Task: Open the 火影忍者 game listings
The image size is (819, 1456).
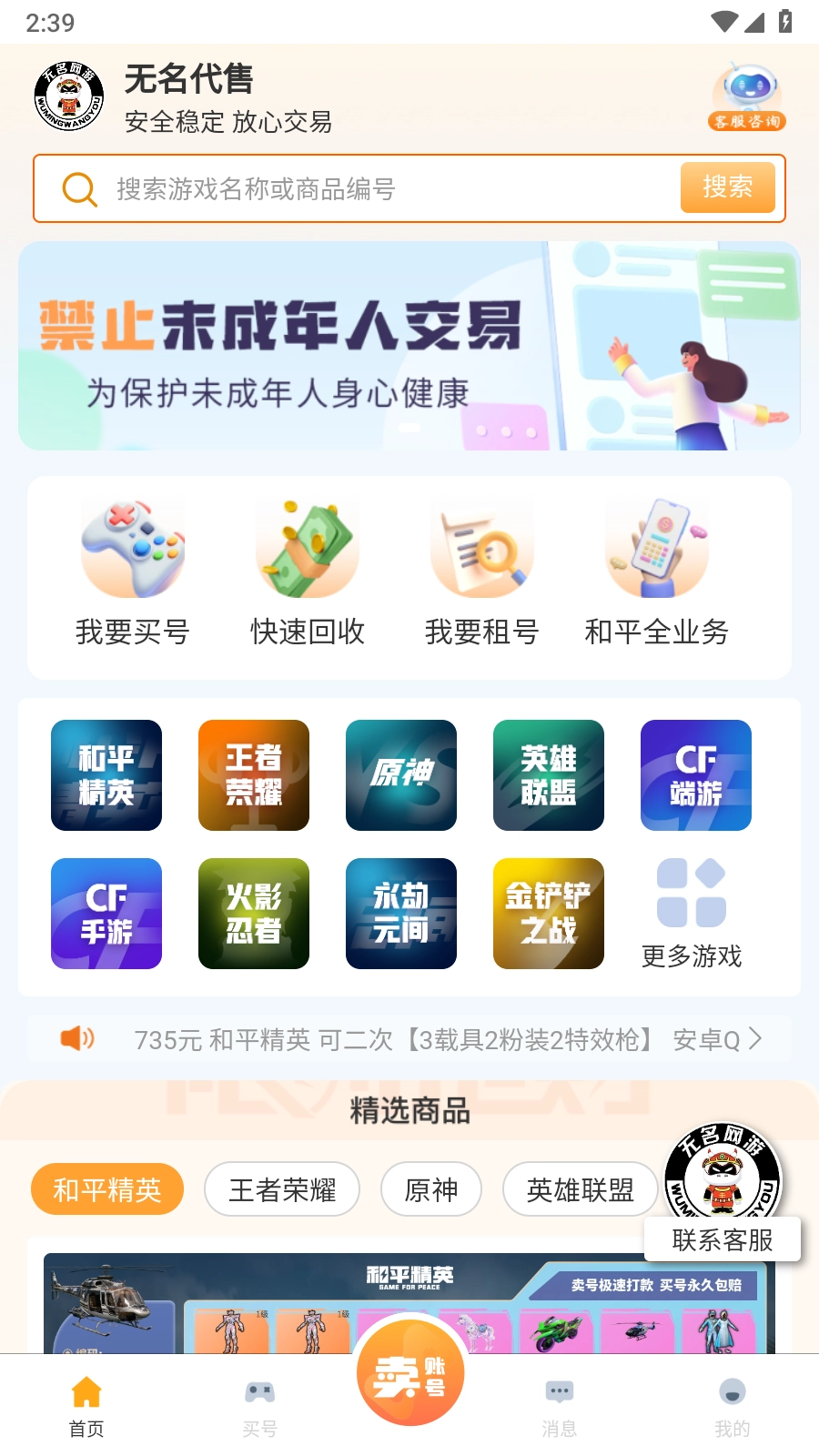Action: [253, 913]
